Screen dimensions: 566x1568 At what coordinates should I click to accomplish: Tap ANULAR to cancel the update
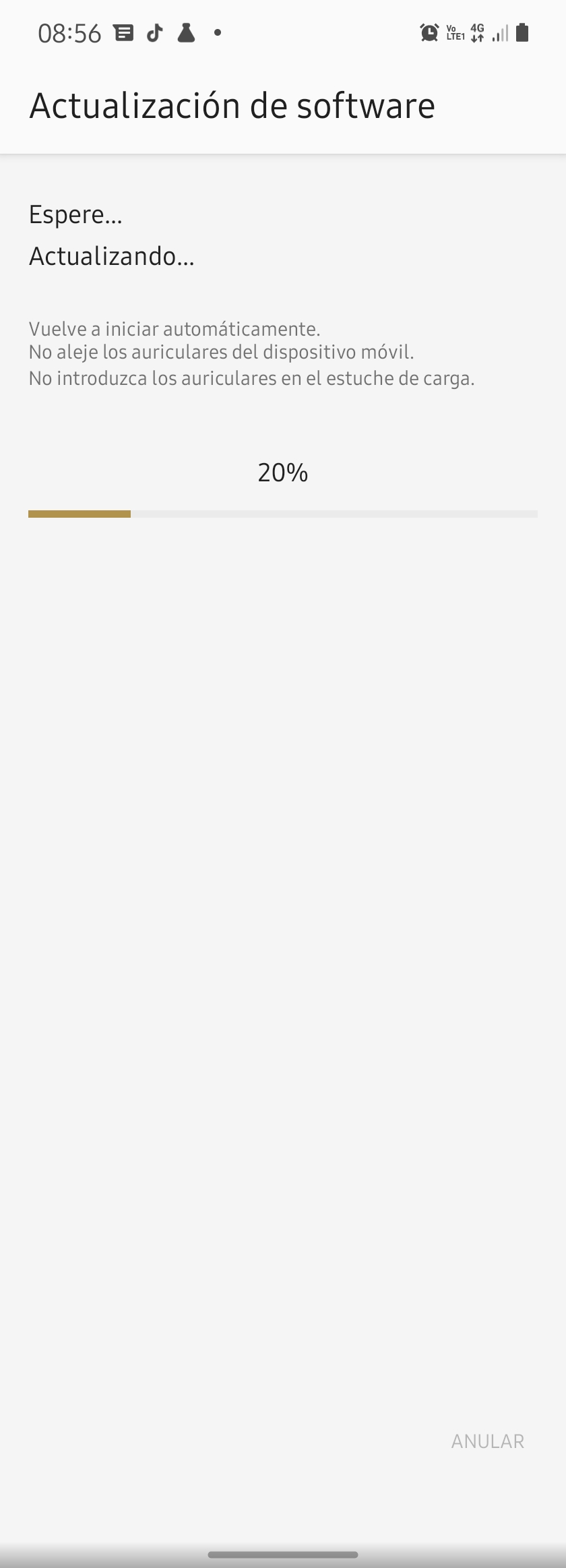click(487, 1441)
